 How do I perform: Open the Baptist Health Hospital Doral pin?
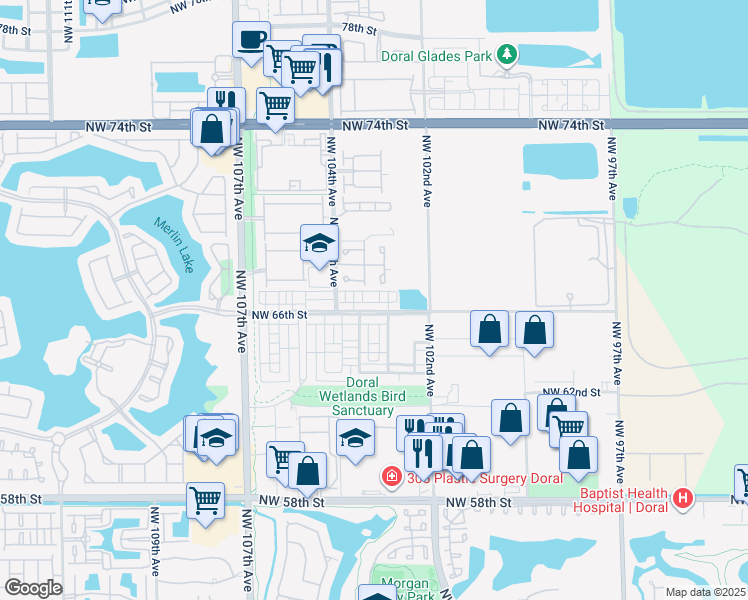[683, 499]
